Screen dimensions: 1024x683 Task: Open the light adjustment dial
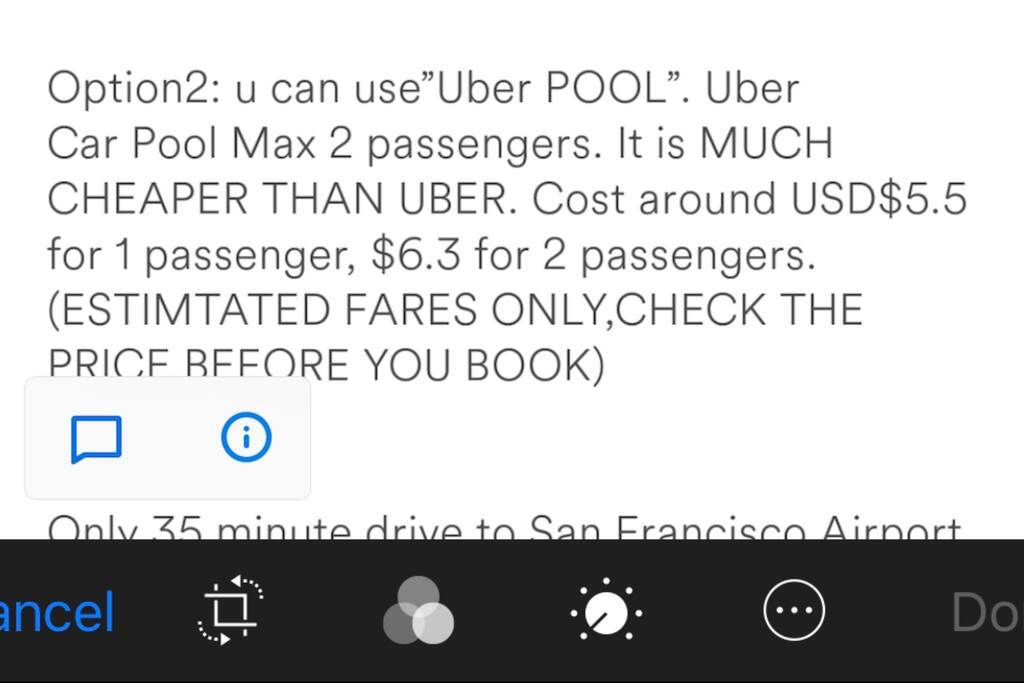[605, 610]
